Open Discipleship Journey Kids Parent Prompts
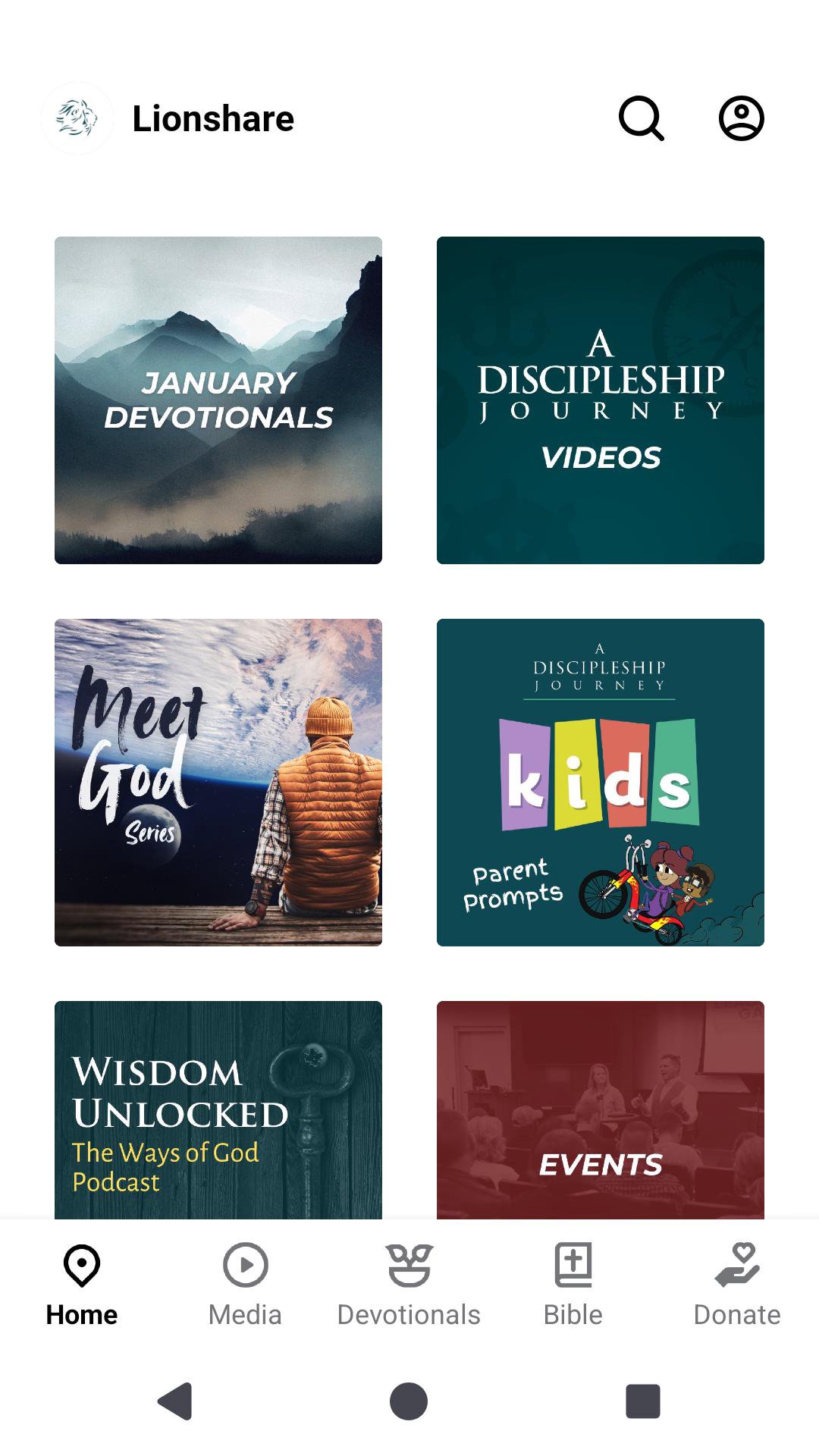Image resolution: width=819 pixels, height=1456 pixels. pos(601,783)
